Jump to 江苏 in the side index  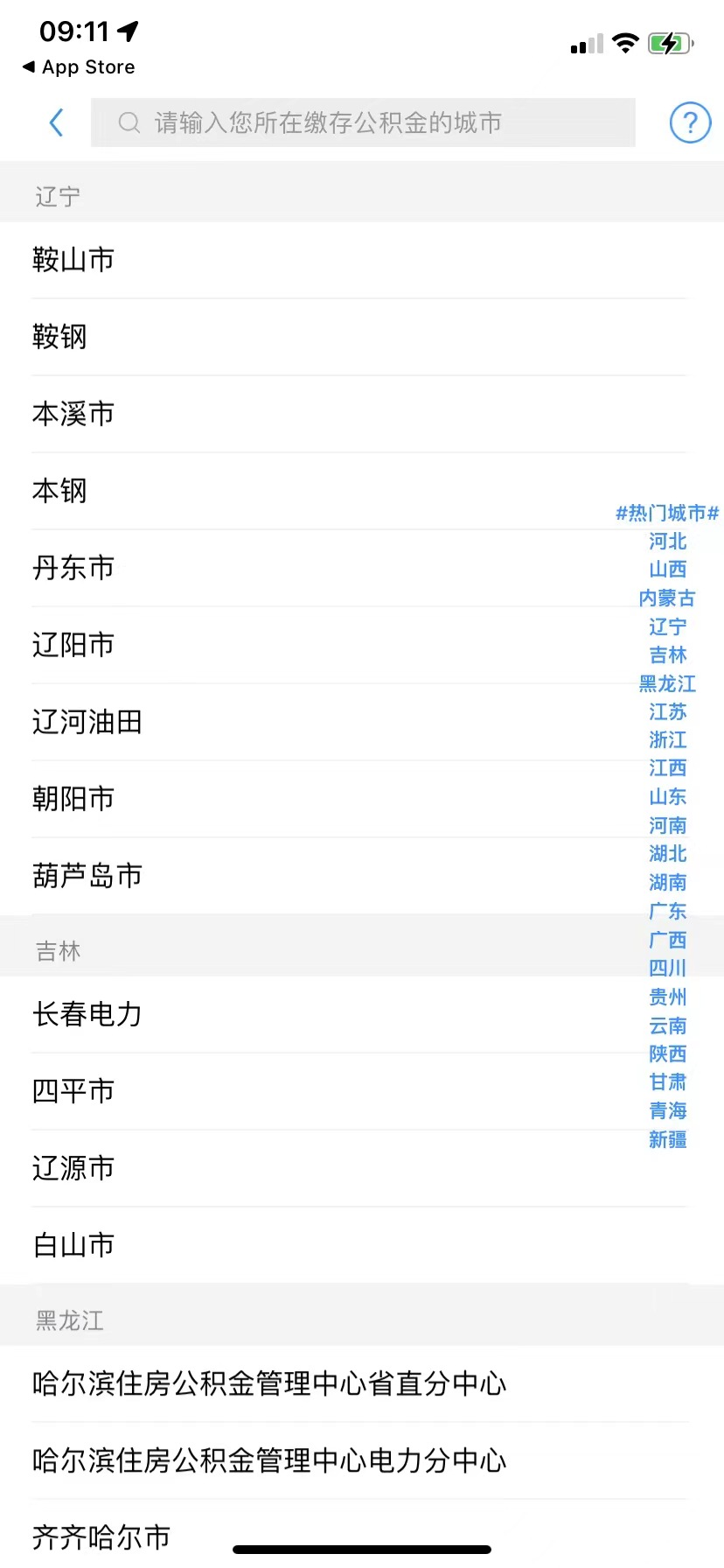tap(667, 712)
